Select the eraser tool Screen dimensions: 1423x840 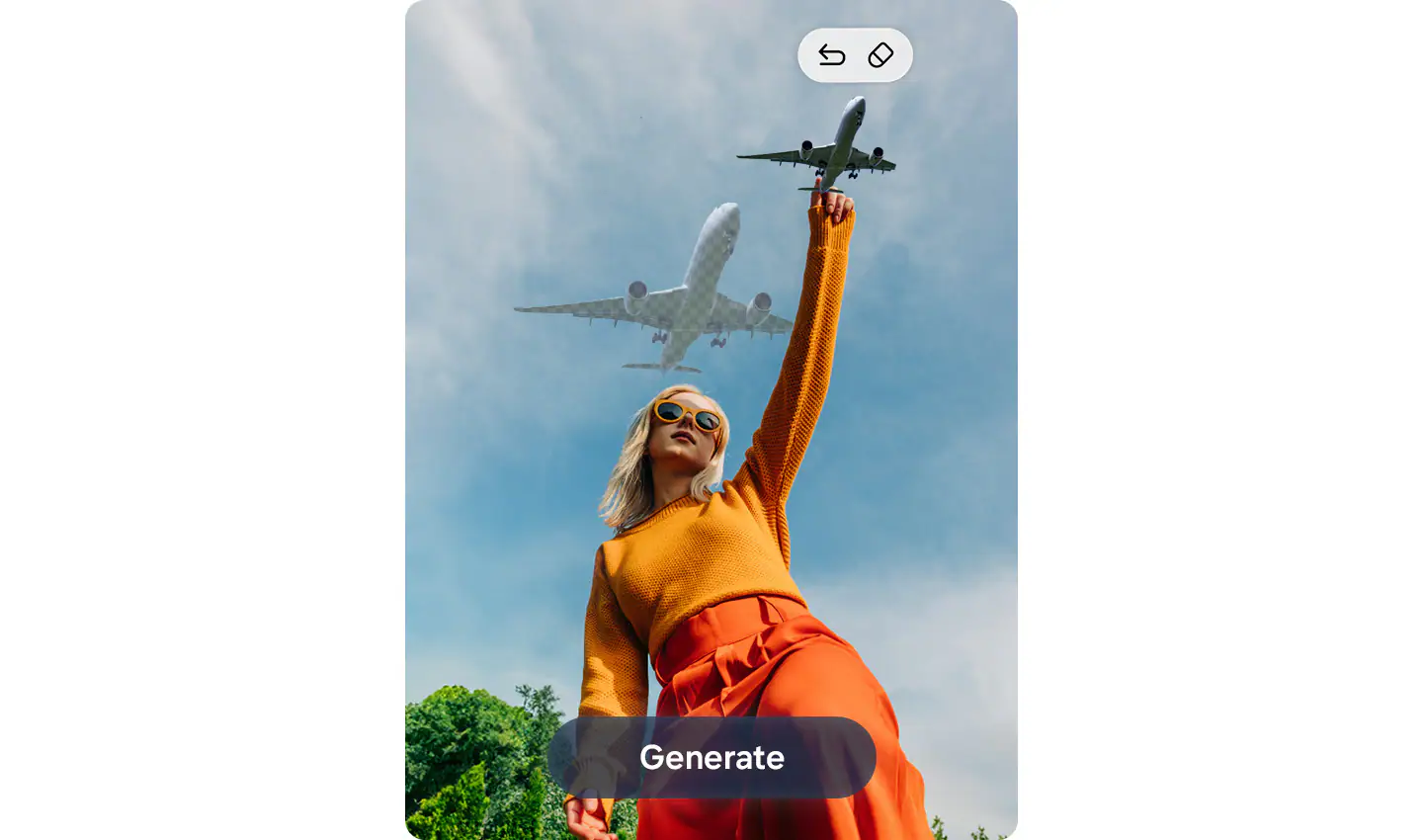pyautogui.click(x=880, y=55)
